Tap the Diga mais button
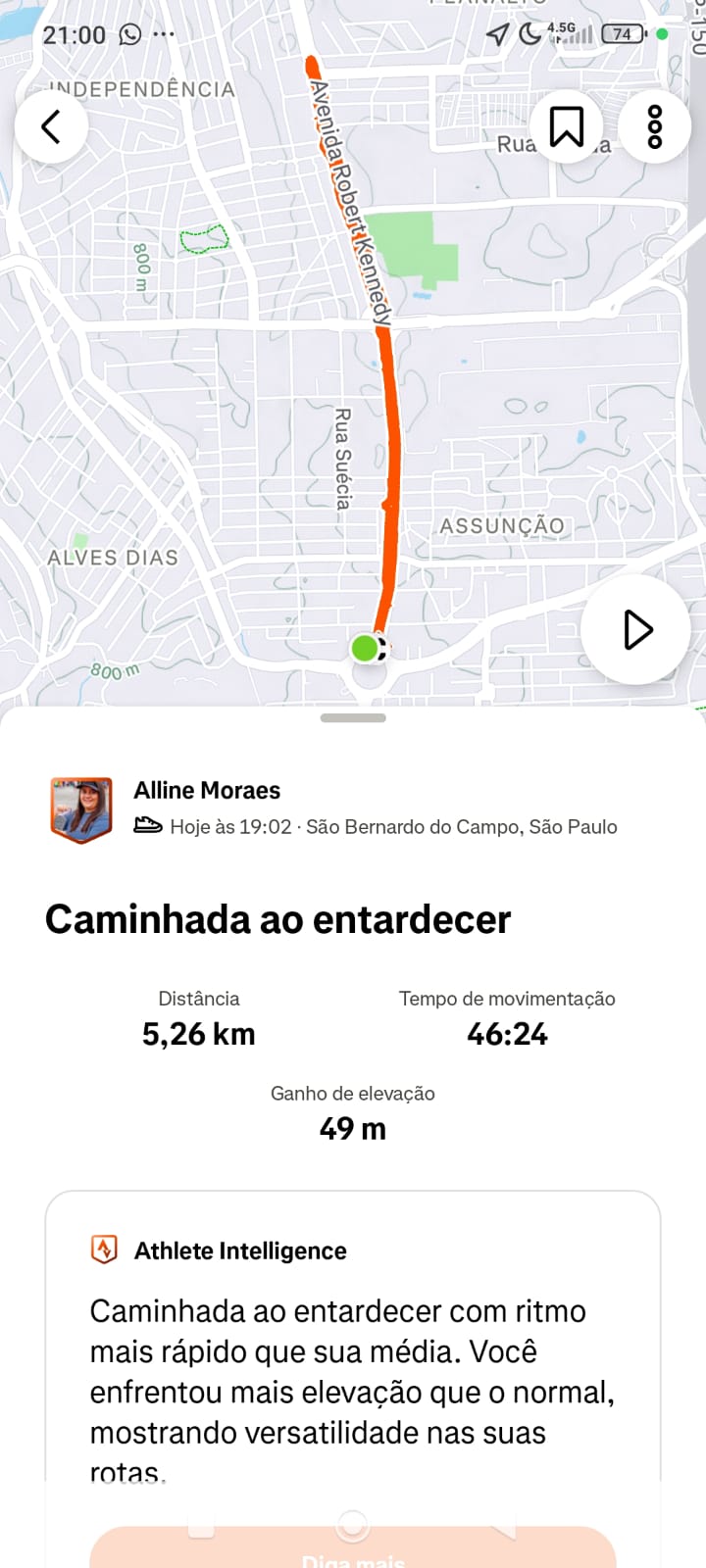The height and width of the screenshot is (1568, 706). point(353,1550)
